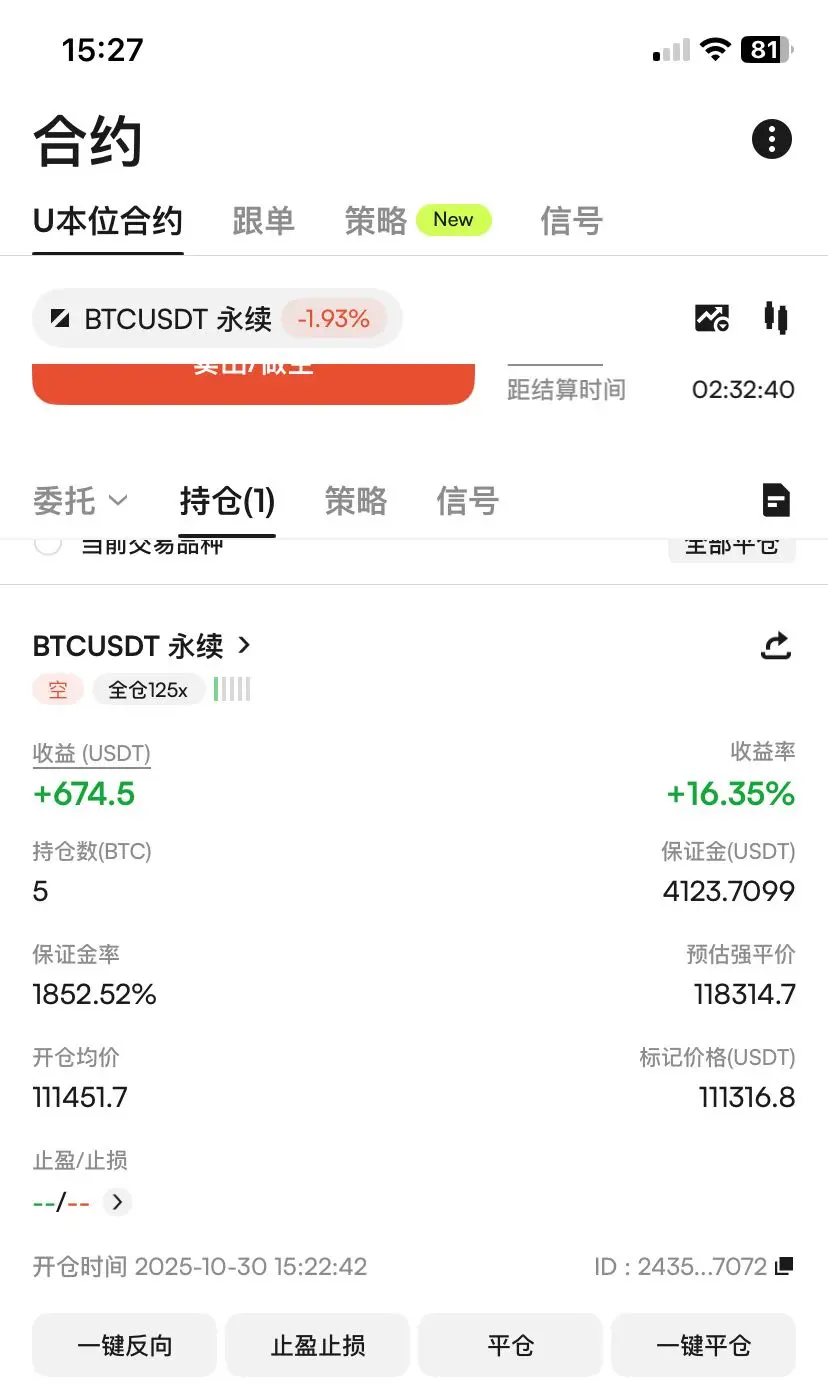Open the chart view icon next to BTCUSDT
Image resolution: width=828 pixels, height=1394 pixels.
click(x=711, y=317)
